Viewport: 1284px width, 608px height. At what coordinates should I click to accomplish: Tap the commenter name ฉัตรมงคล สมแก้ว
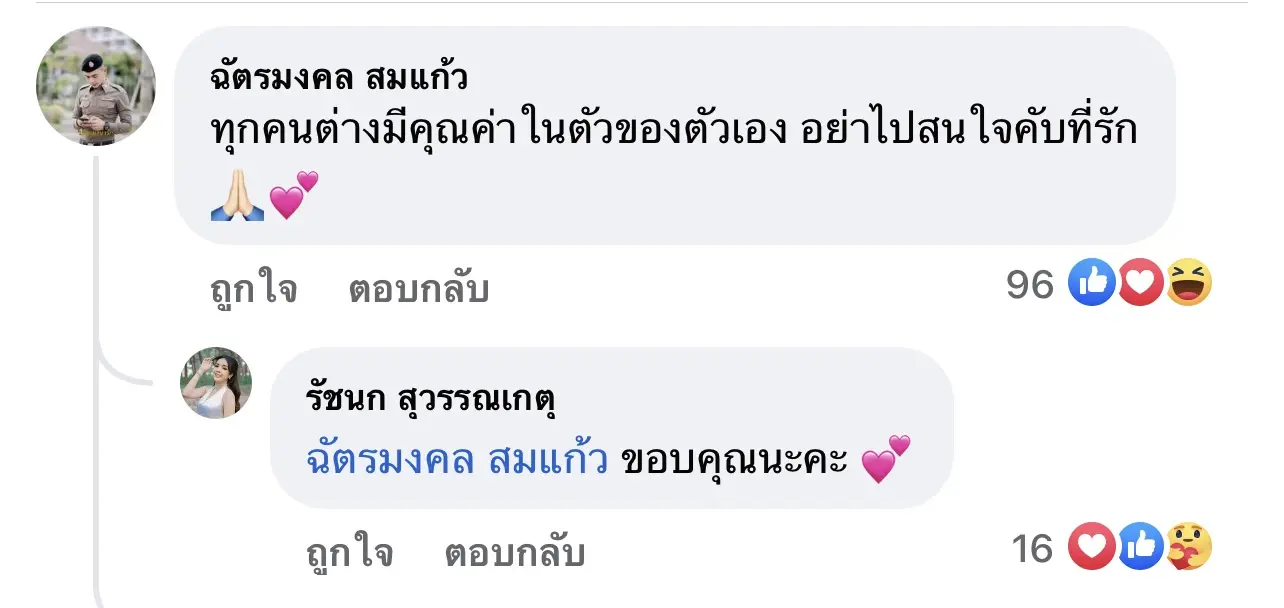pyautogui.click(x=339, y=77)
